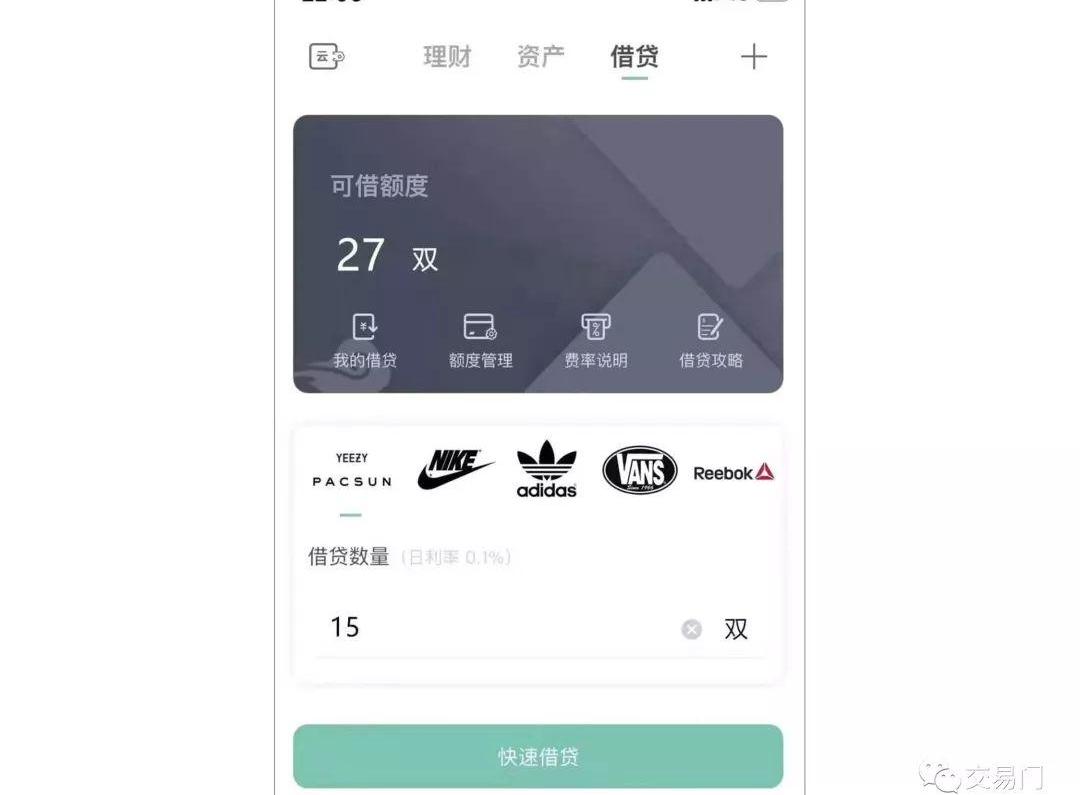Screen dimensions: 1080x795
Task: Choose the adidas brand
Action: (547, 470)
